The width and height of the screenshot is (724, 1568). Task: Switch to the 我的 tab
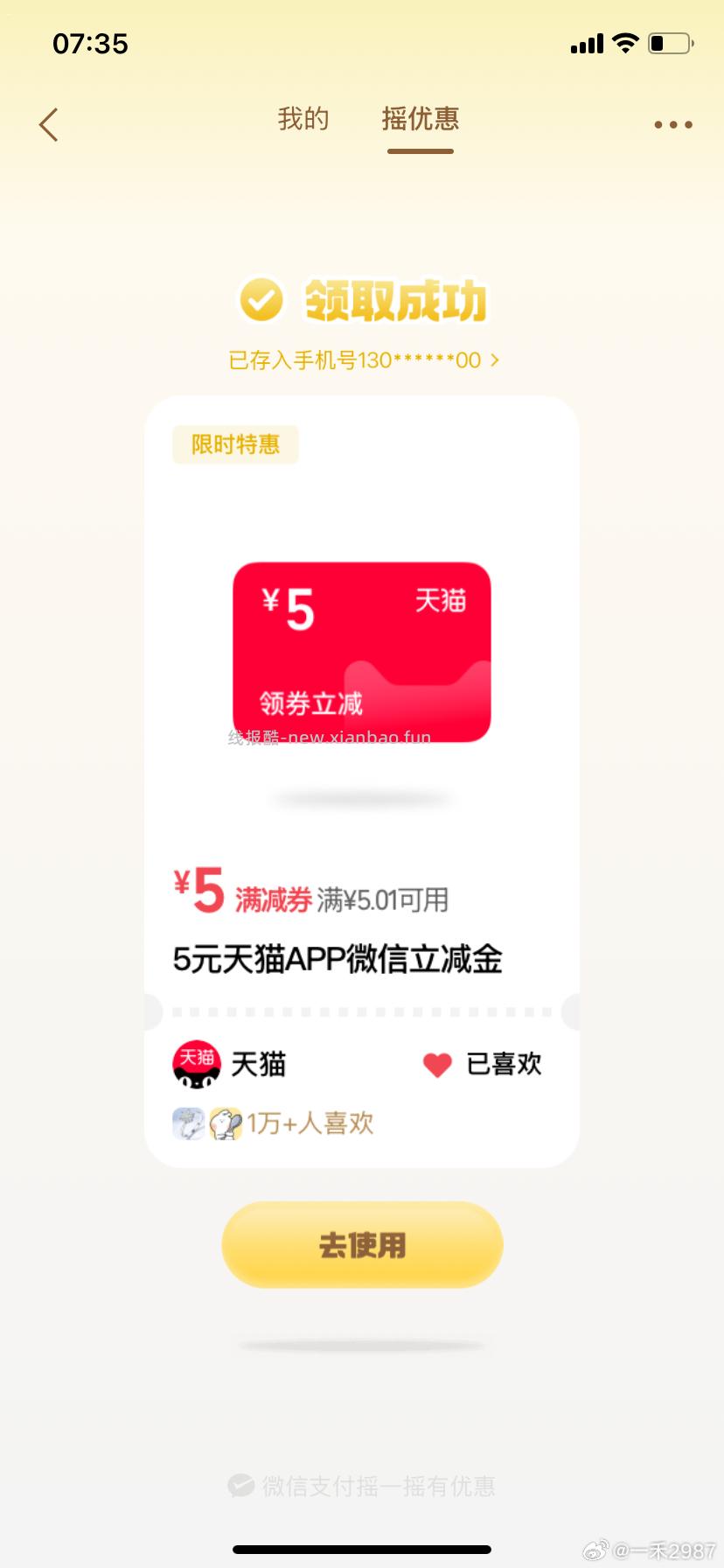click(x=302, y=120)
